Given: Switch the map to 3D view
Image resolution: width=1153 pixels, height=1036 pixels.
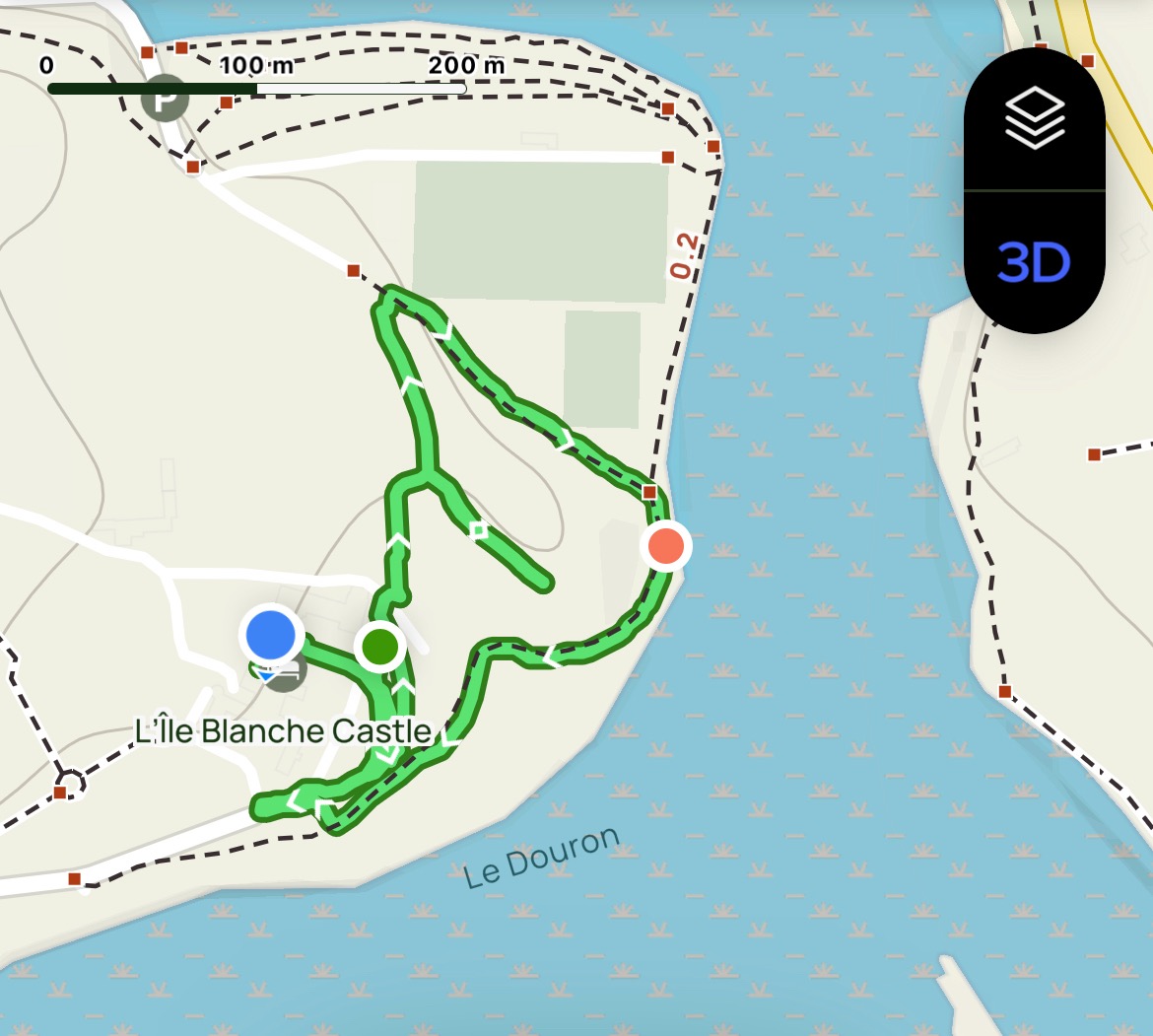Looking at the screenshot, I should (1034, 262).
